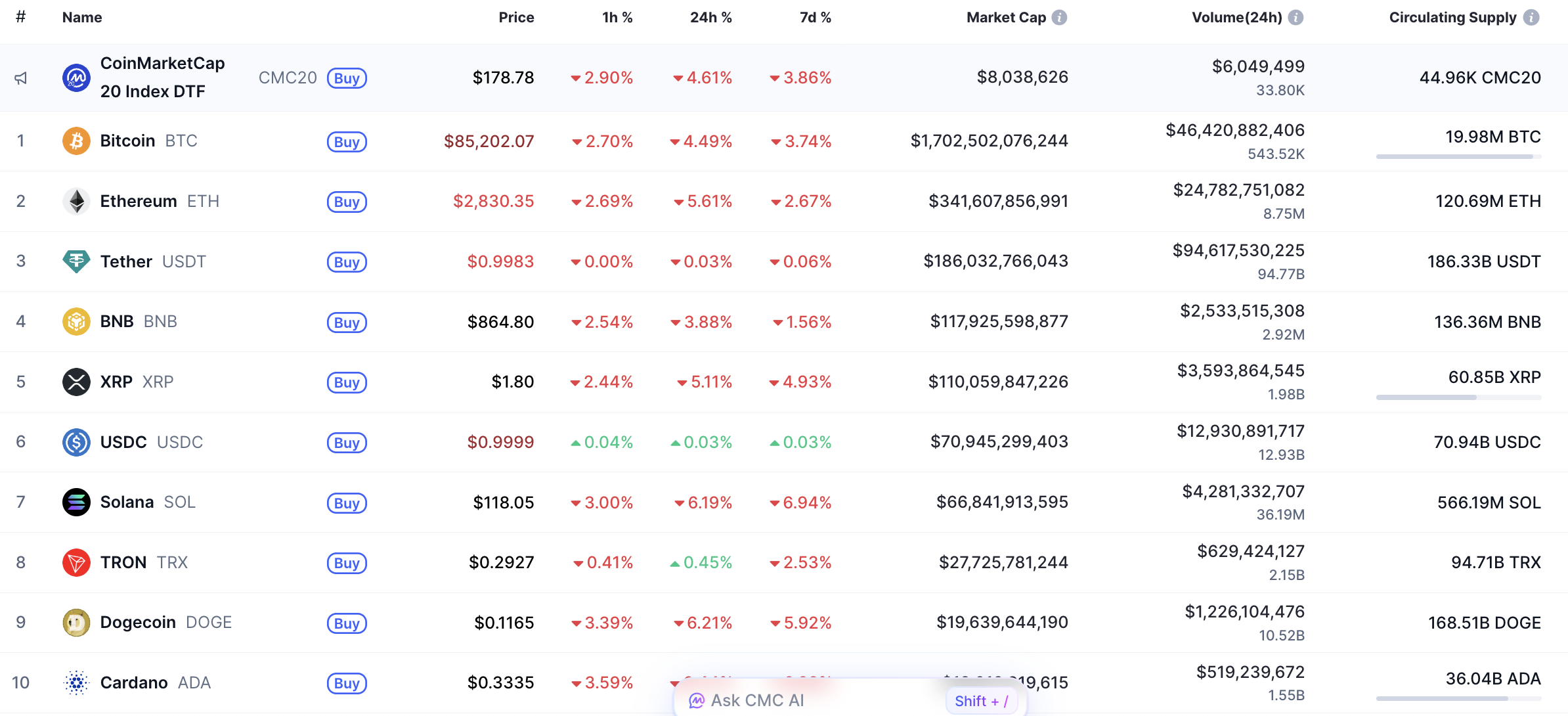The width and height of the screenshot is (1568, 716).
Task: Sort list by 24h % change
Action: (x=710, y=18)
